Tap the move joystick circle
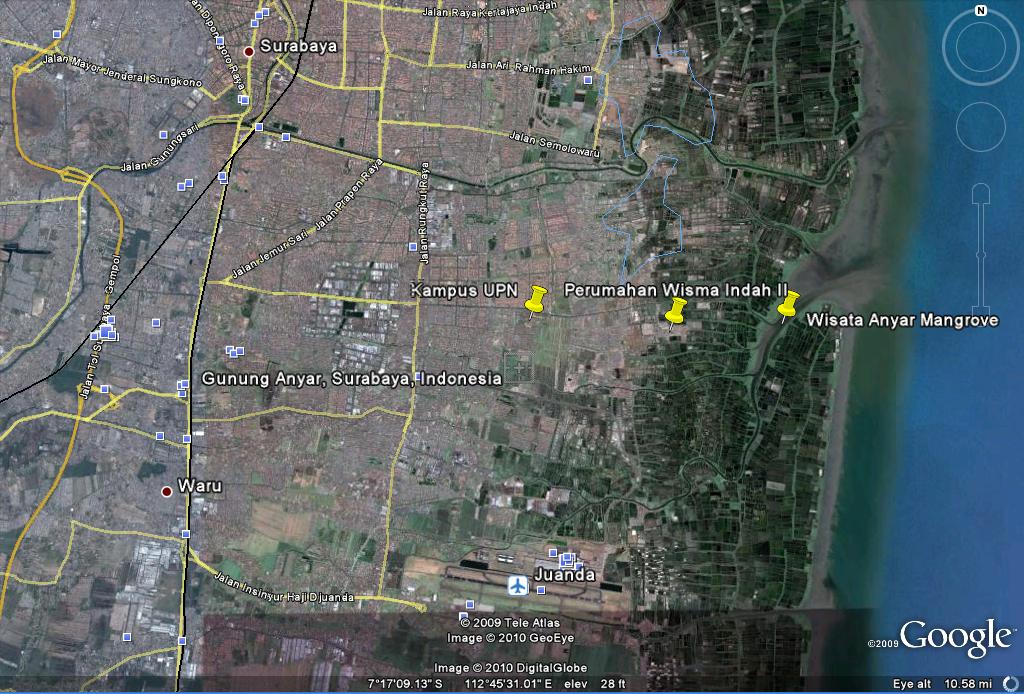The height and width of the screenshot is (694, 1024). pos(980,127)
